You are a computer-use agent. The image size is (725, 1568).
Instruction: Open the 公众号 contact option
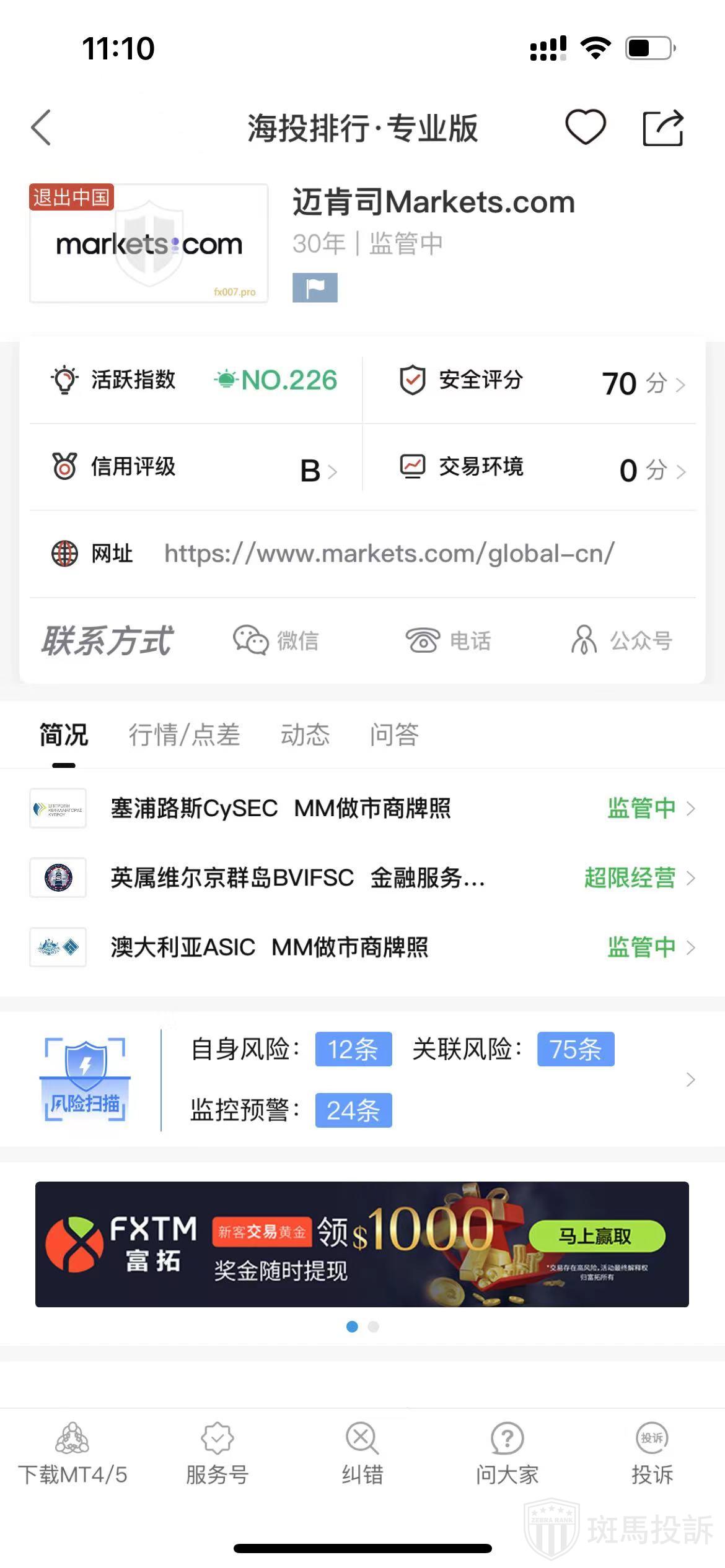pyautogui.click(x=622, y=640)
